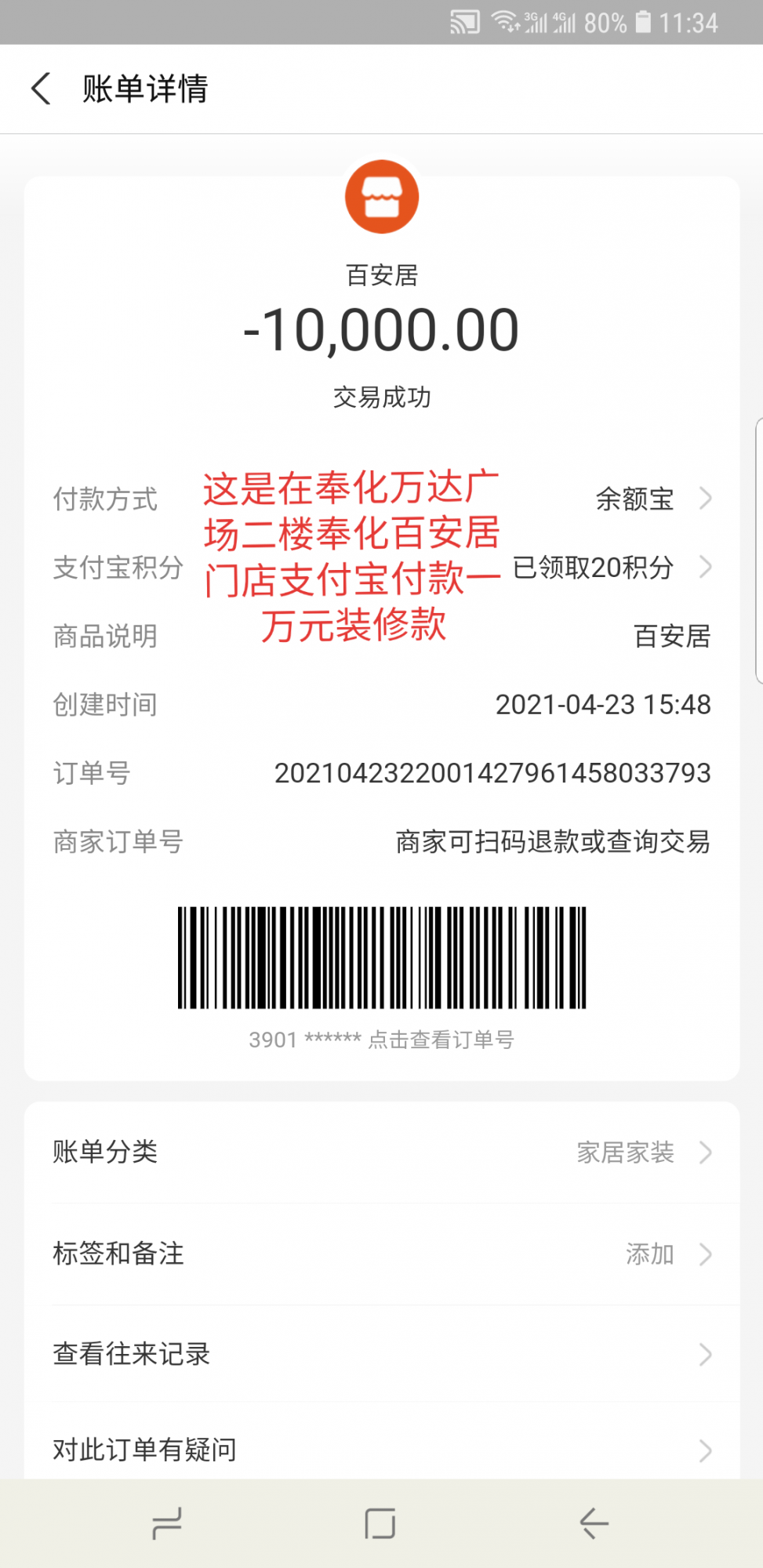Open 查看往来记录
The width and height of the screenshot is (763, 1568).
[382, 1354]
